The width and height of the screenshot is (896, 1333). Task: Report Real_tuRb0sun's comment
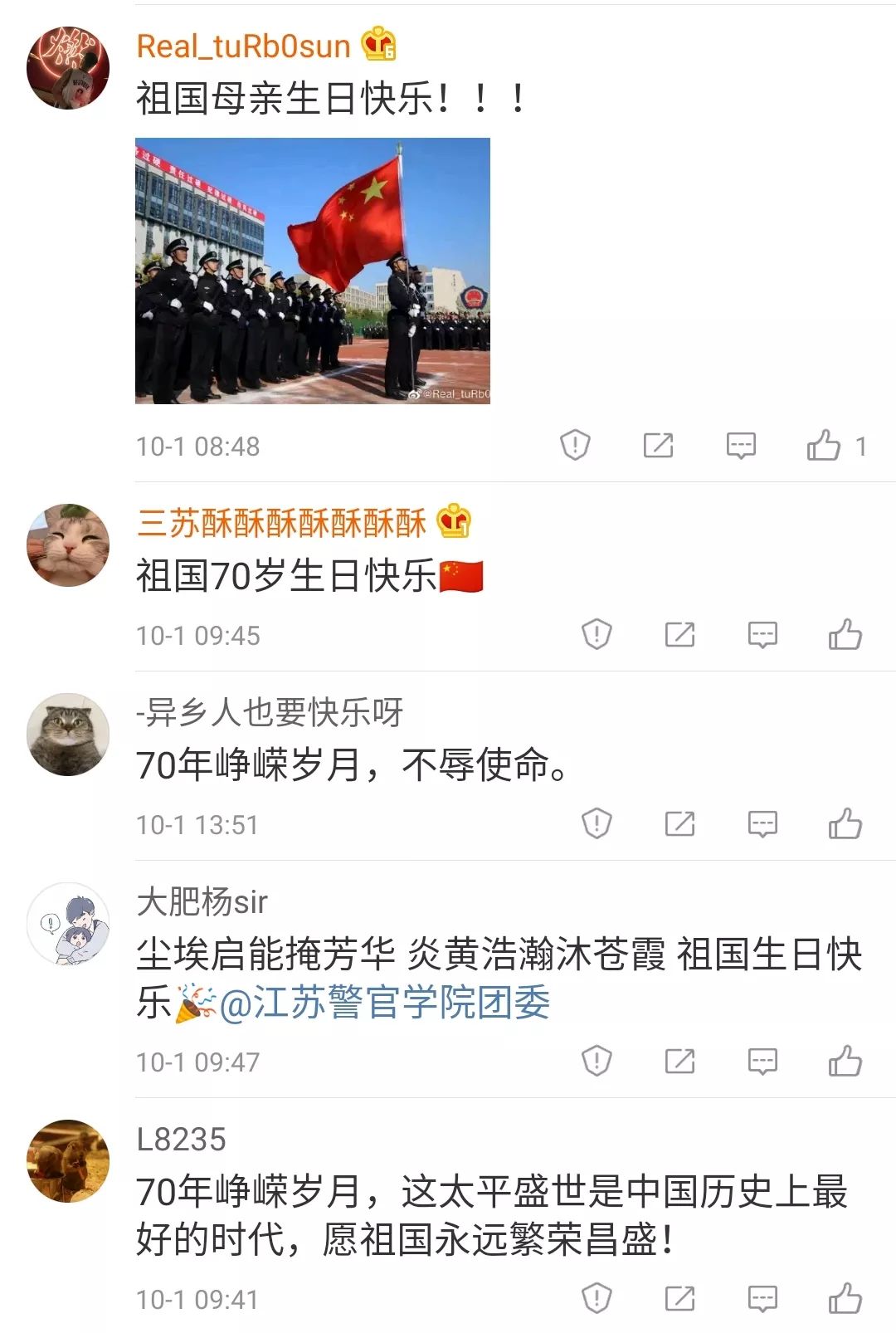[575, 446]
